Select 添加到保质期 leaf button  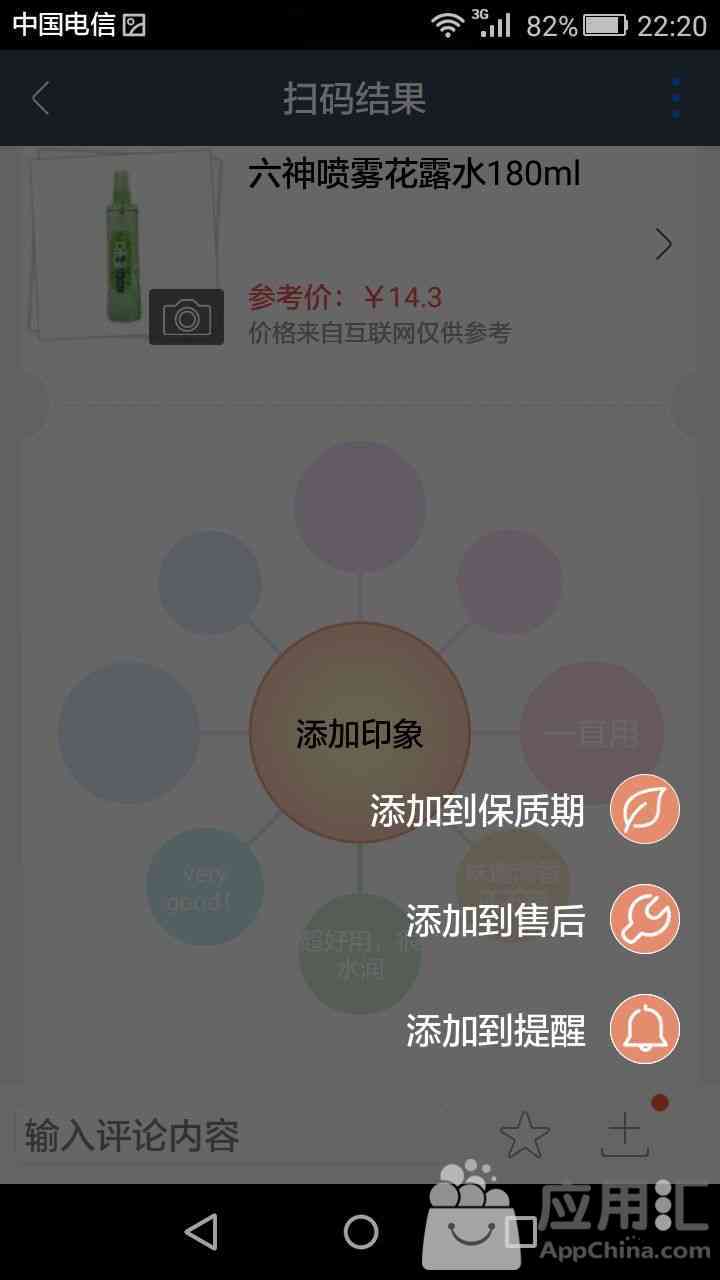[x=645, y=810]
